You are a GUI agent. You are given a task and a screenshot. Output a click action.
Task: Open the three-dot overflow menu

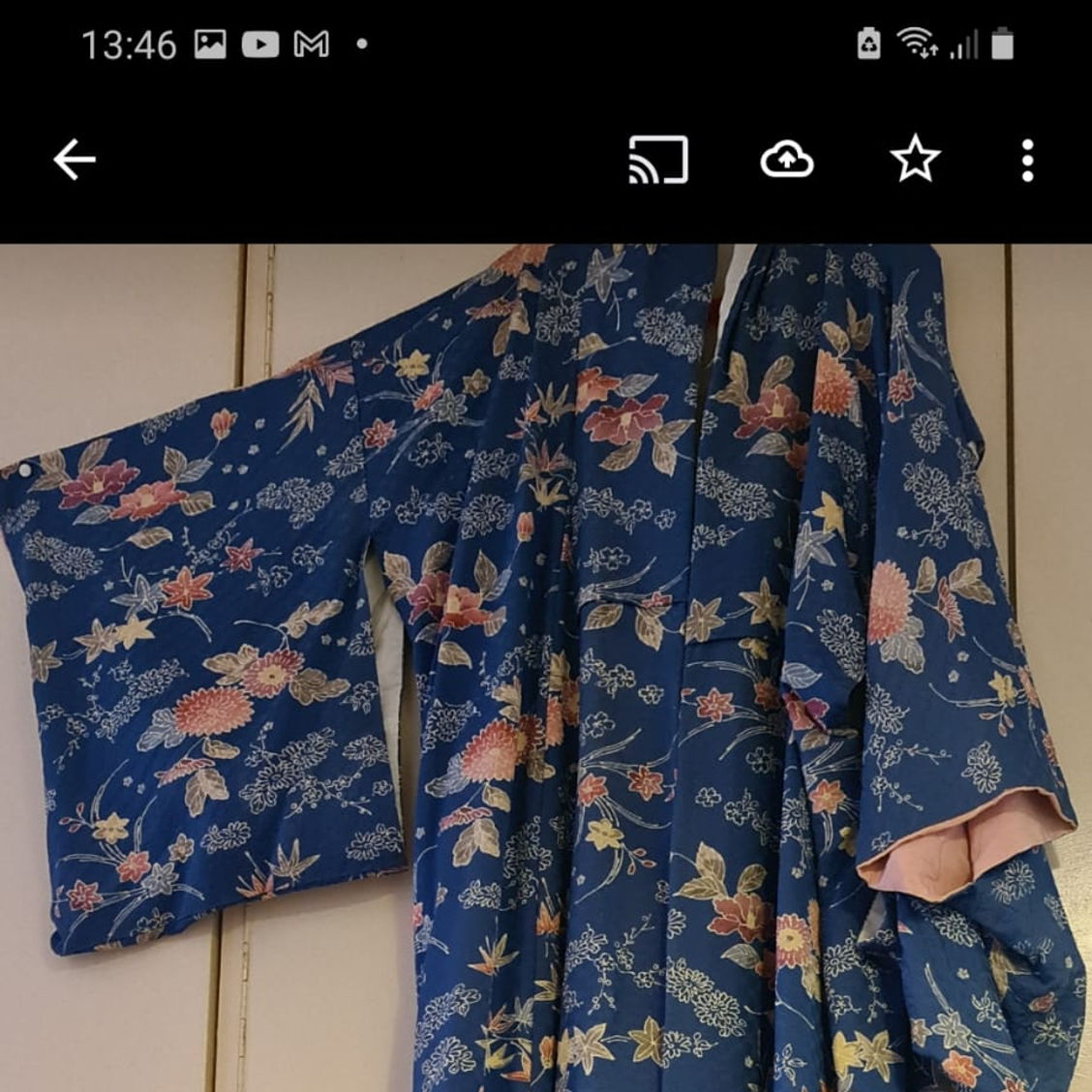(1027, 160)
